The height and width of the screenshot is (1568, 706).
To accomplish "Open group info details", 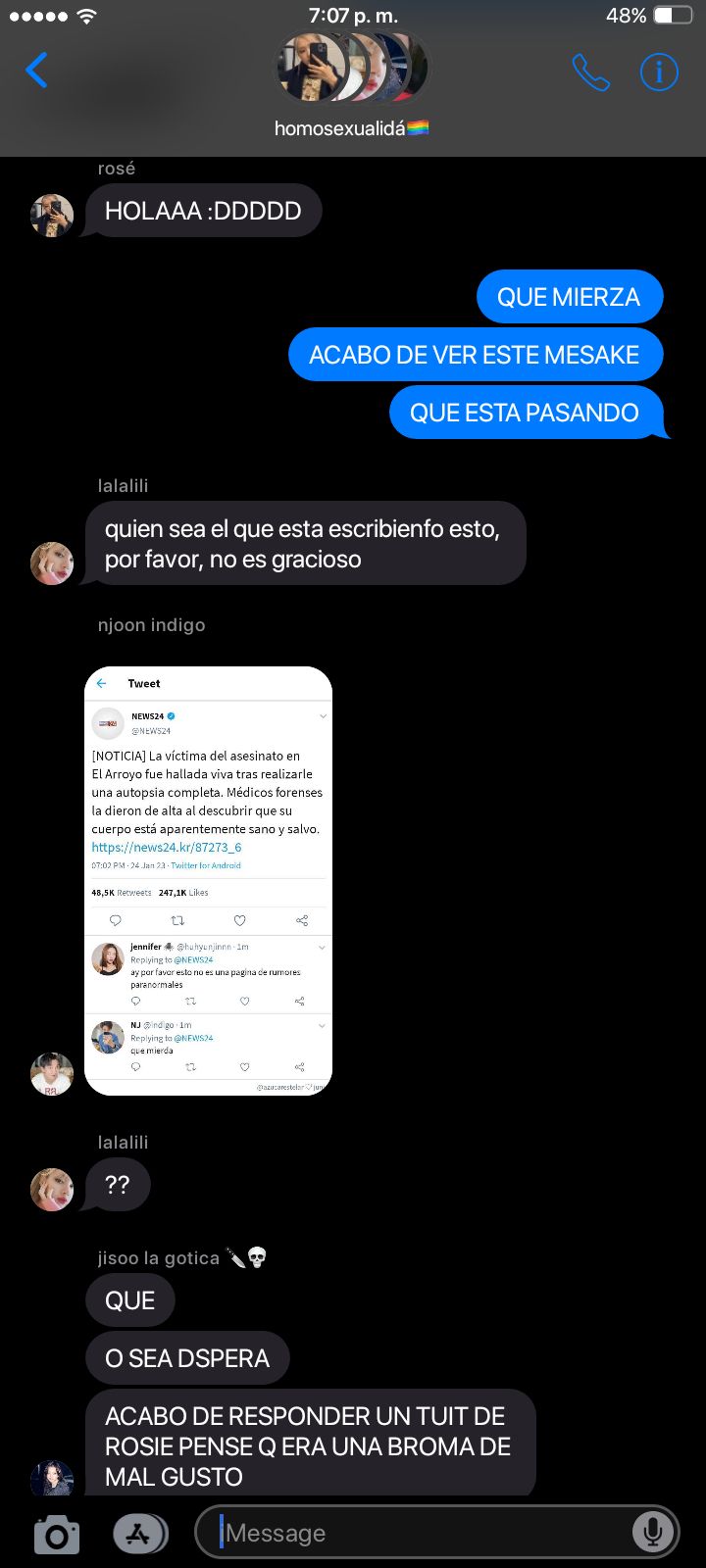I will click(x=659, y=72).
